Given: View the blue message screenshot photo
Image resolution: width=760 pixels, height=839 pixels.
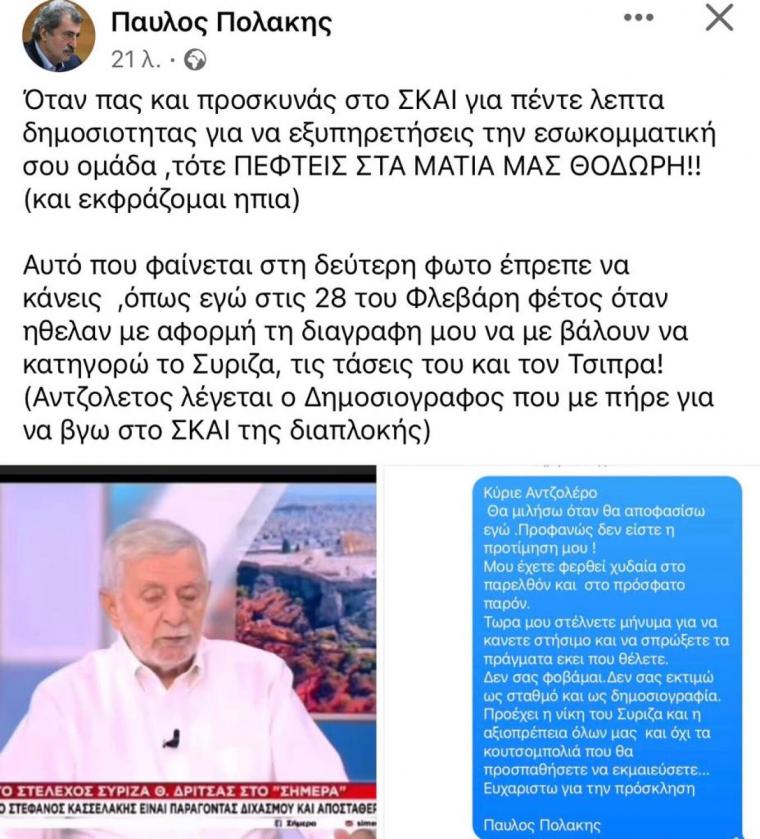Looking at the screenshot, I should pyautogui.click(x=609, y=651).
